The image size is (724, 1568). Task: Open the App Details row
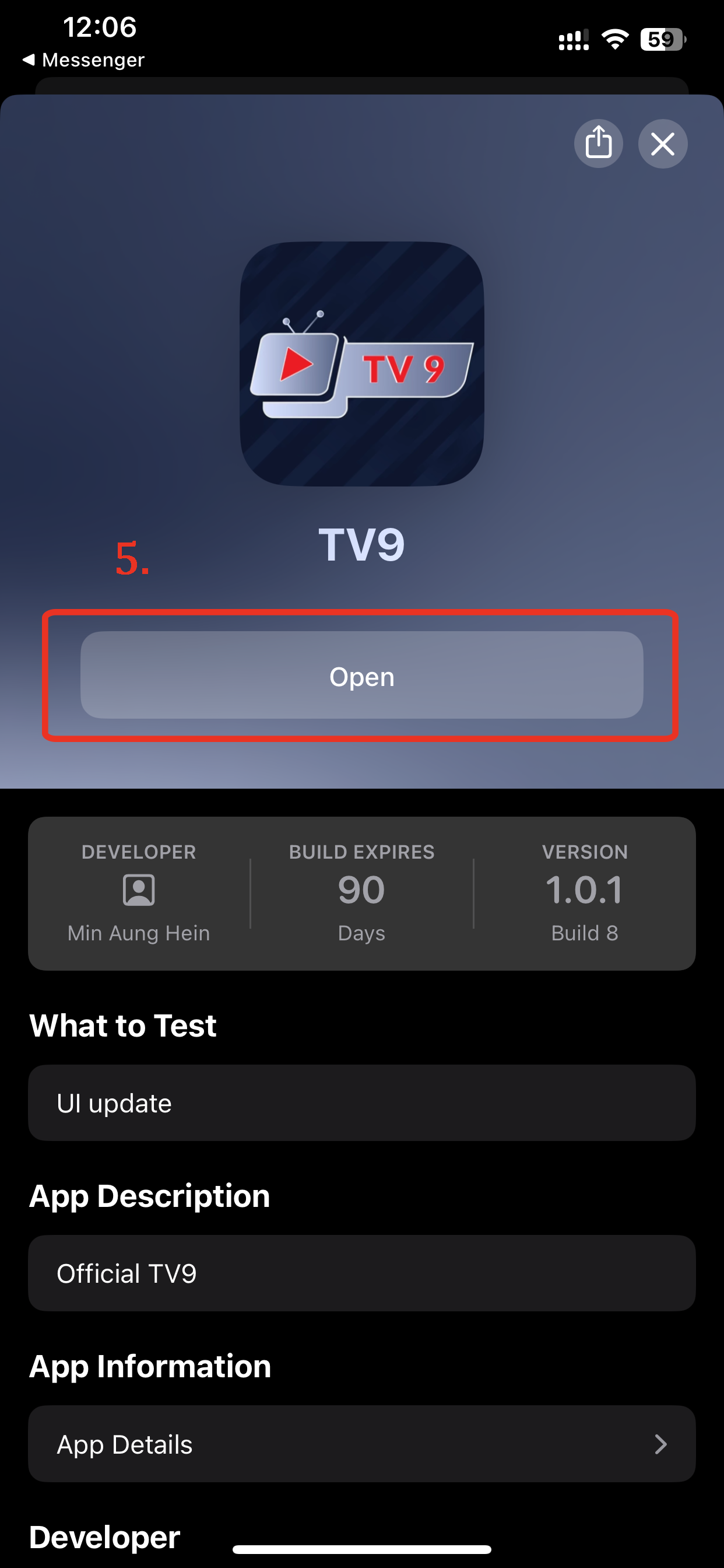pos(361,1444)
